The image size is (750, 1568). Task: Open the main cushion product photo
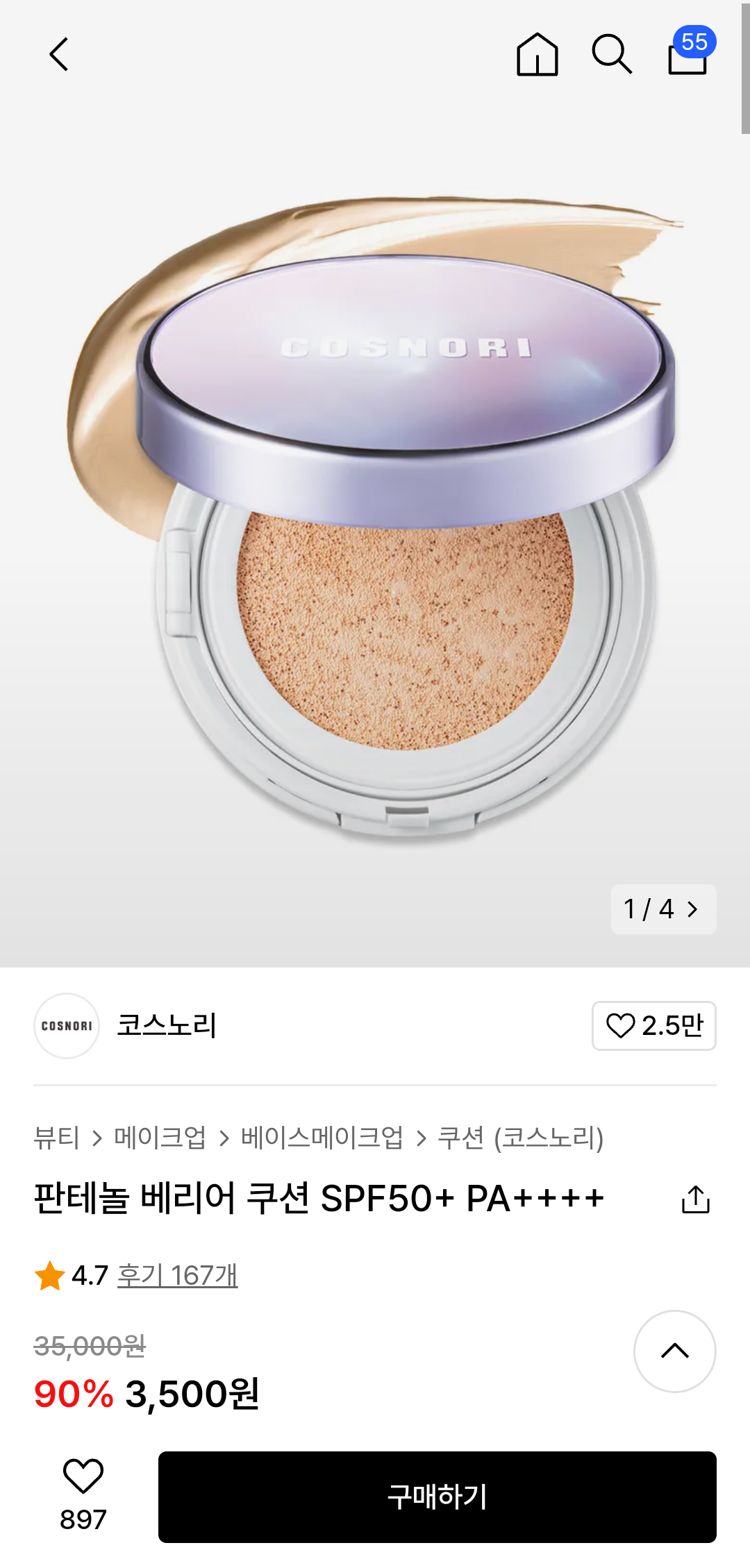pos(375,528)
